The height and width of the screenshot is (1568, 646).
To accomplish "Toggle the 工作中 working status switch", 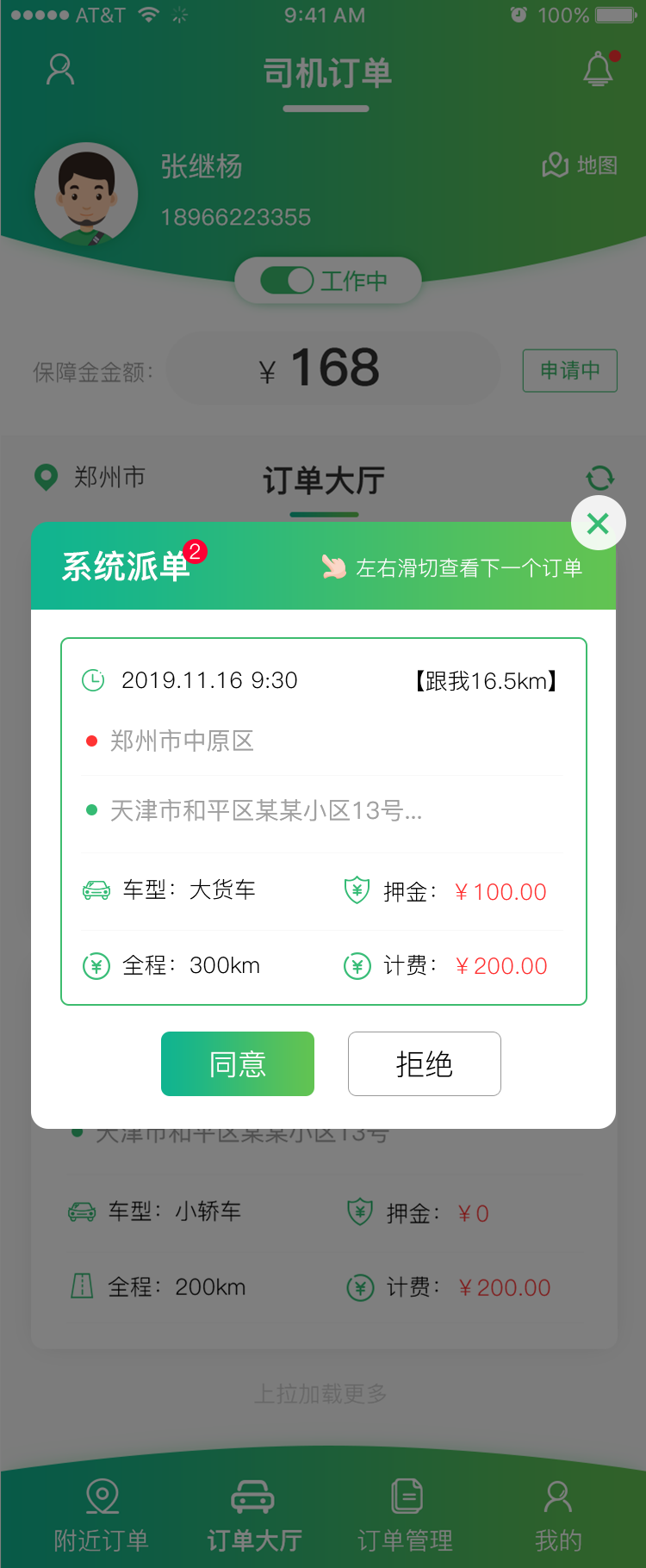I will (x=288, y=280).
